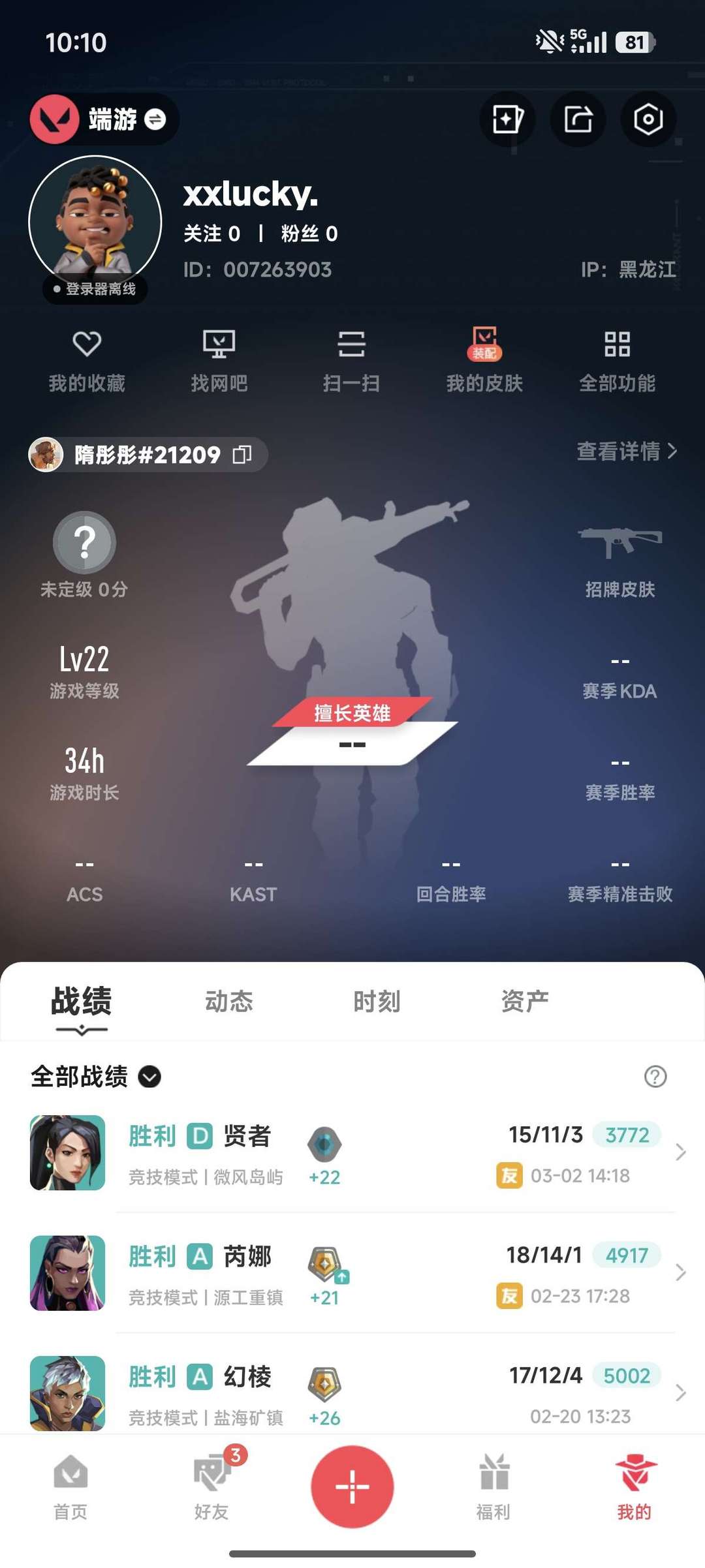This screenshot has width=705, height=1568.
Task: Switch to the 时刻 tab
Action: [377, 1001]
